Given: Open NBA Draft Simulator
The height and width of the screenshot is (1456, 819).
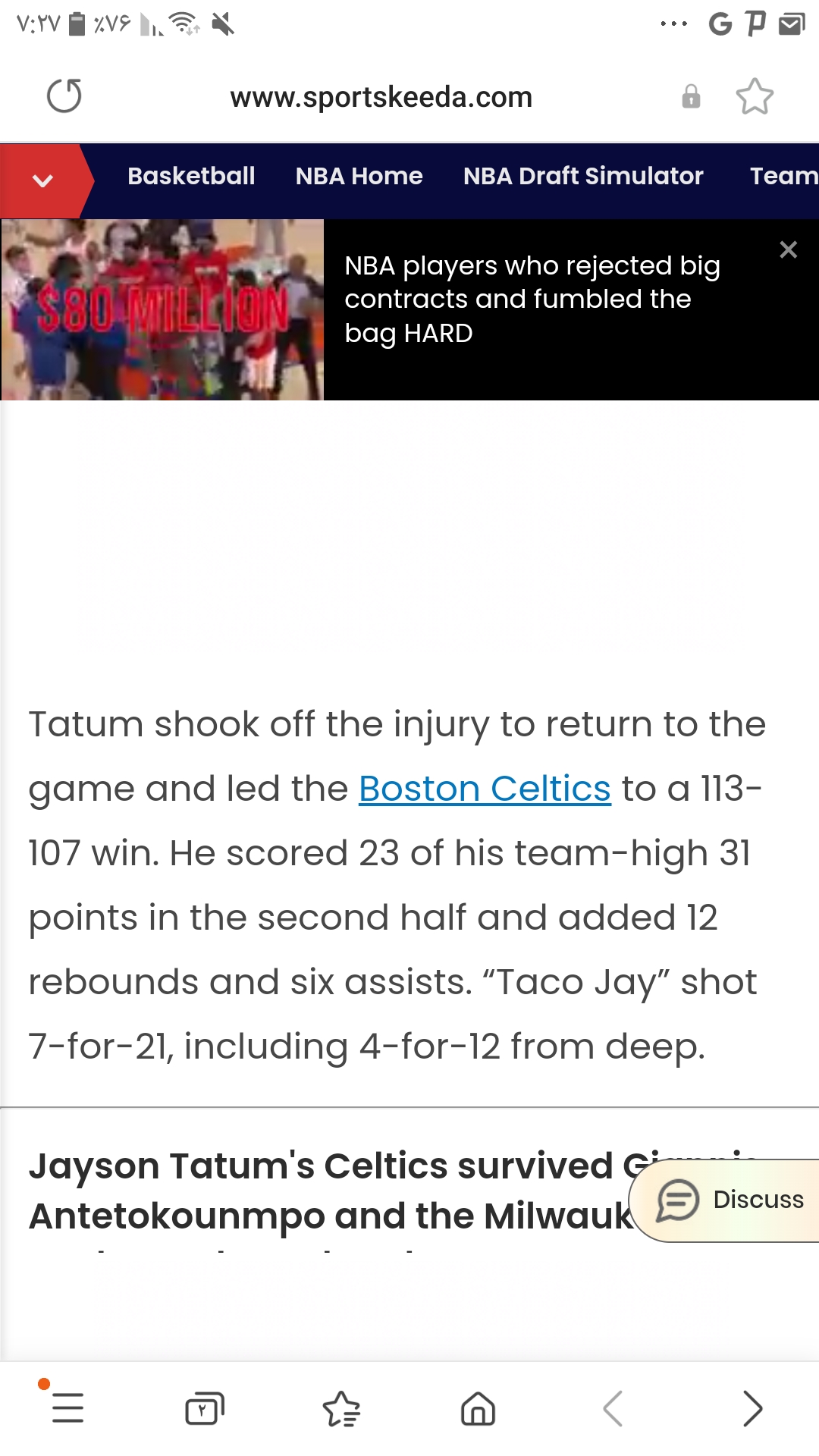Looking at the screenshot, I should point(583,176).
